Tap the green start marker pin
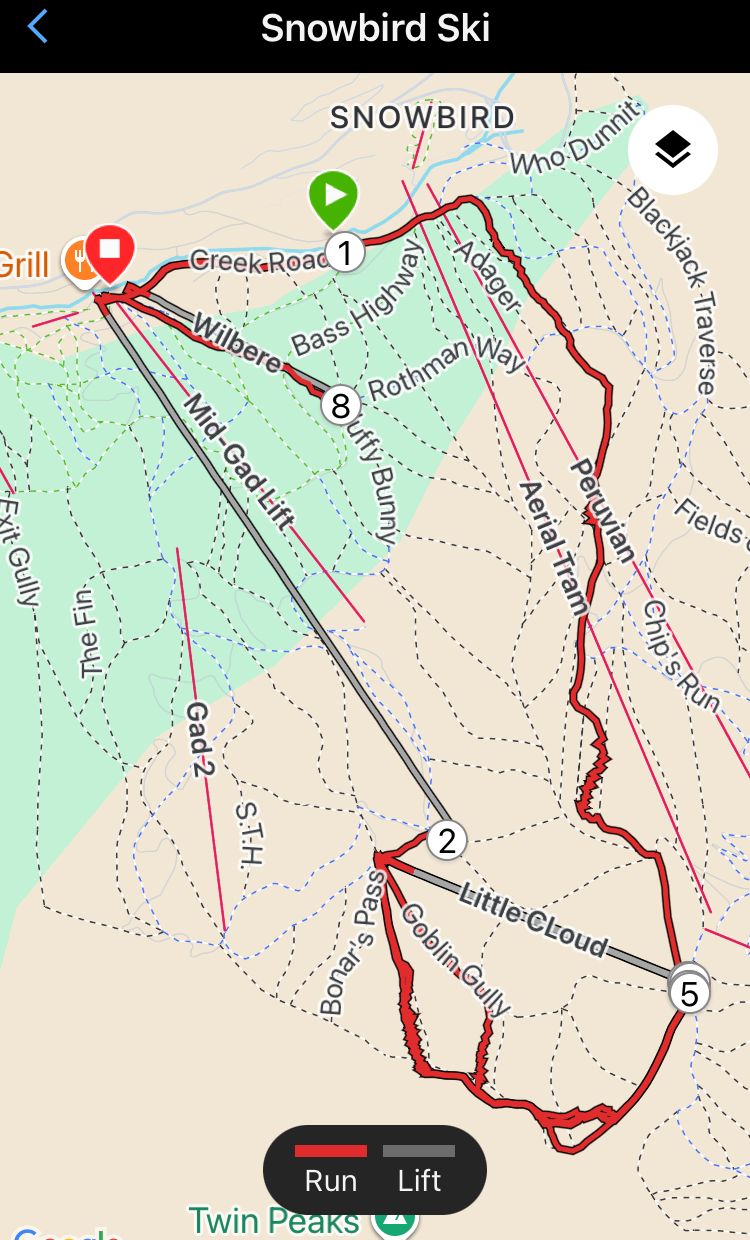This screenshot has height=1240, width=750. tap(333, 195)
